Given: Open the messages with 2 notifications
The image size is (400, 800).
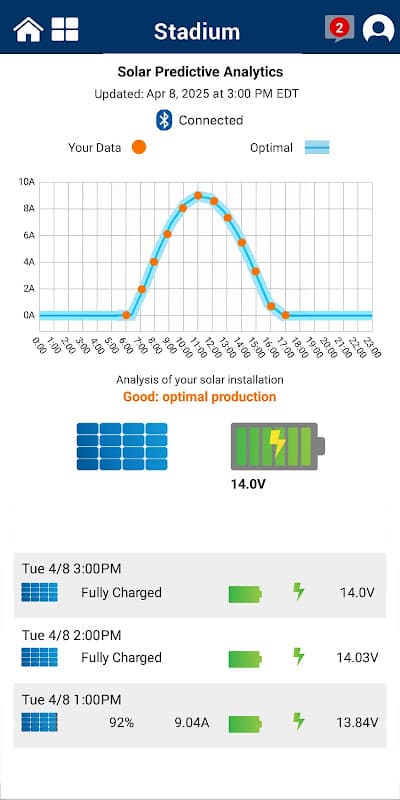Looking at the screenshot, I should 339,29.
